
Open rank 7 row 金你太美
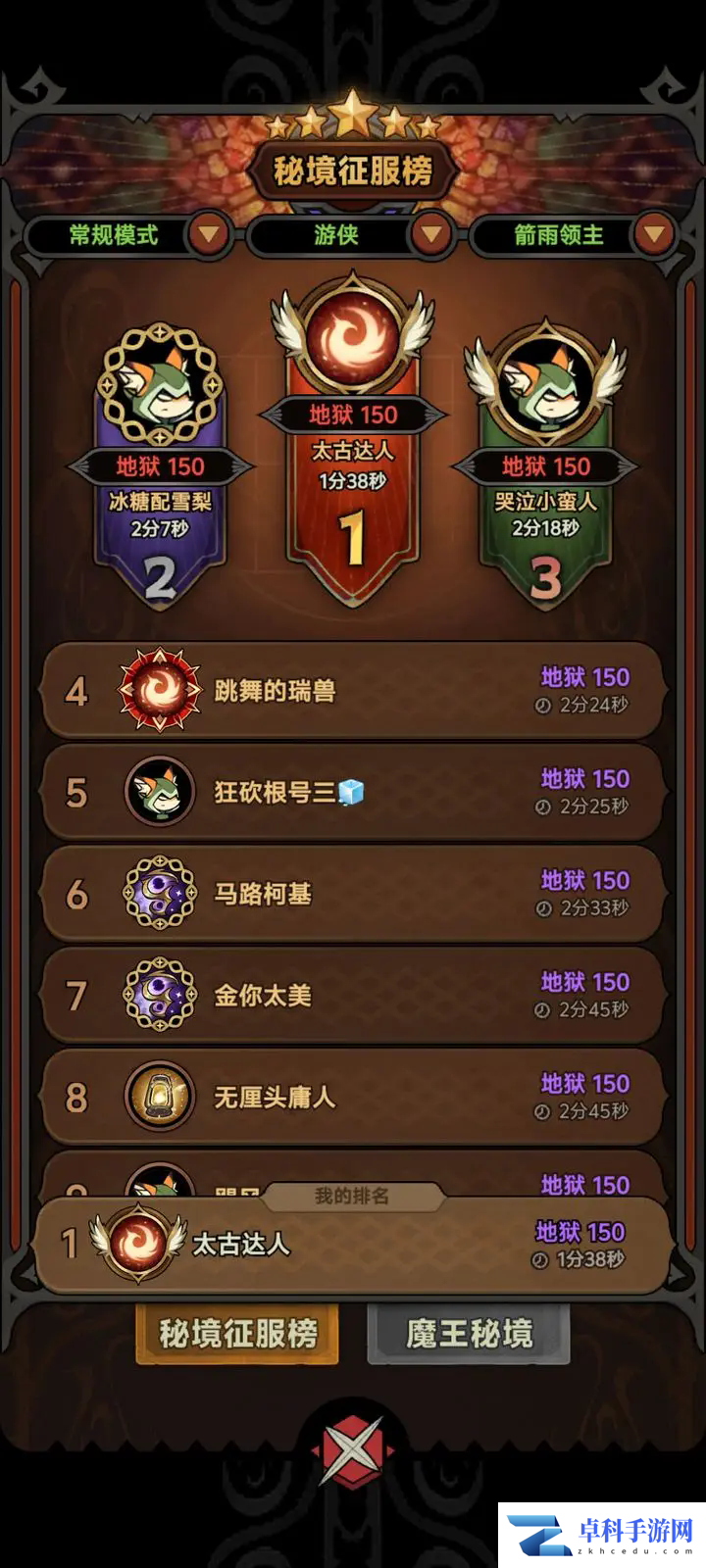(353, 996)
